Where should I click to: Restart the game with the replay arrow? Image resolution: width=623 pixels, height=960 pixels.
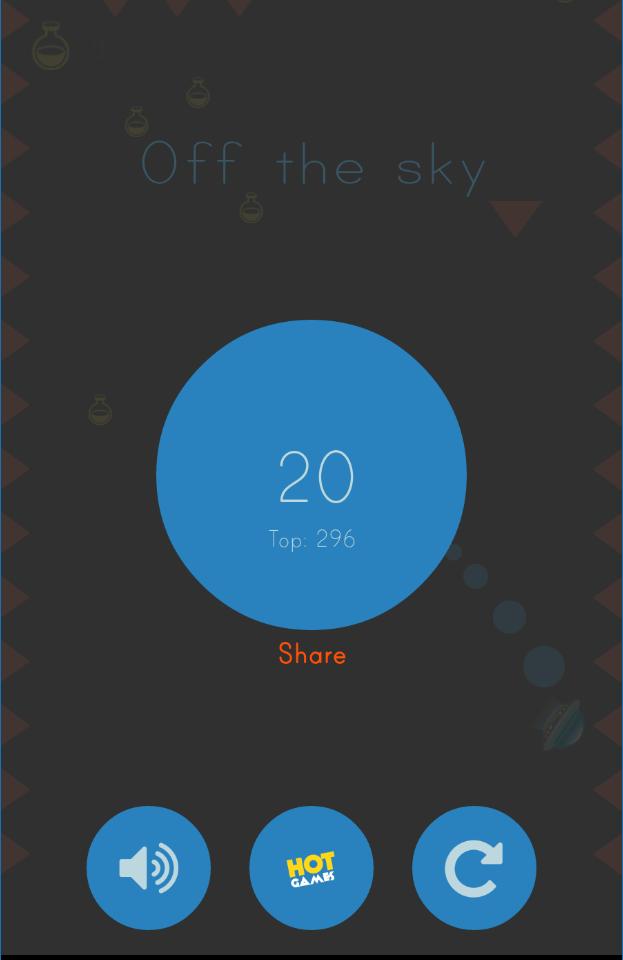pos(474,867)
